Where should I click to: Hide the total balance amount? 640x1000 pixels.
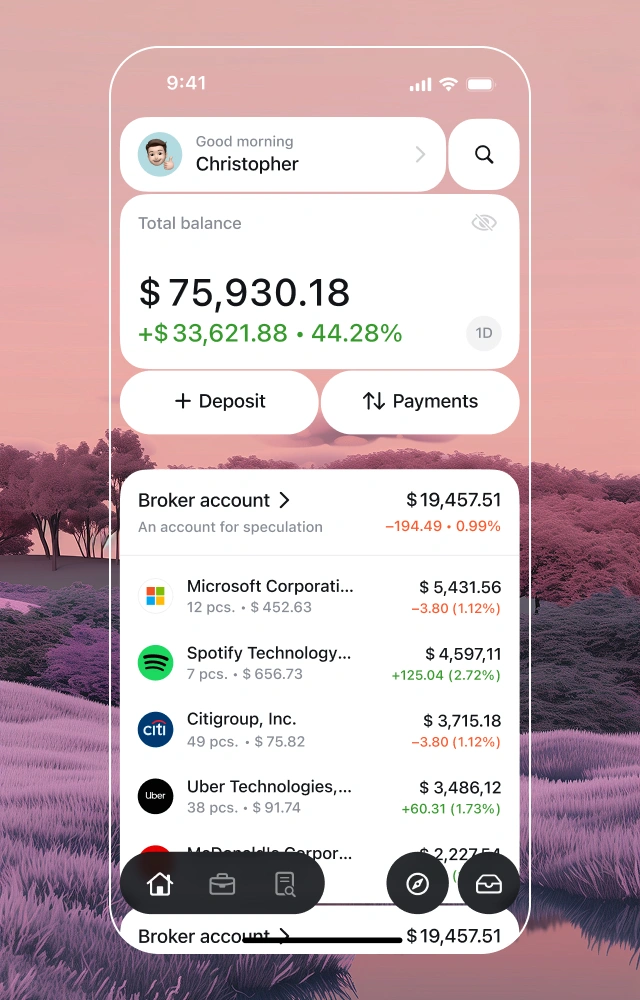(484, 223)
